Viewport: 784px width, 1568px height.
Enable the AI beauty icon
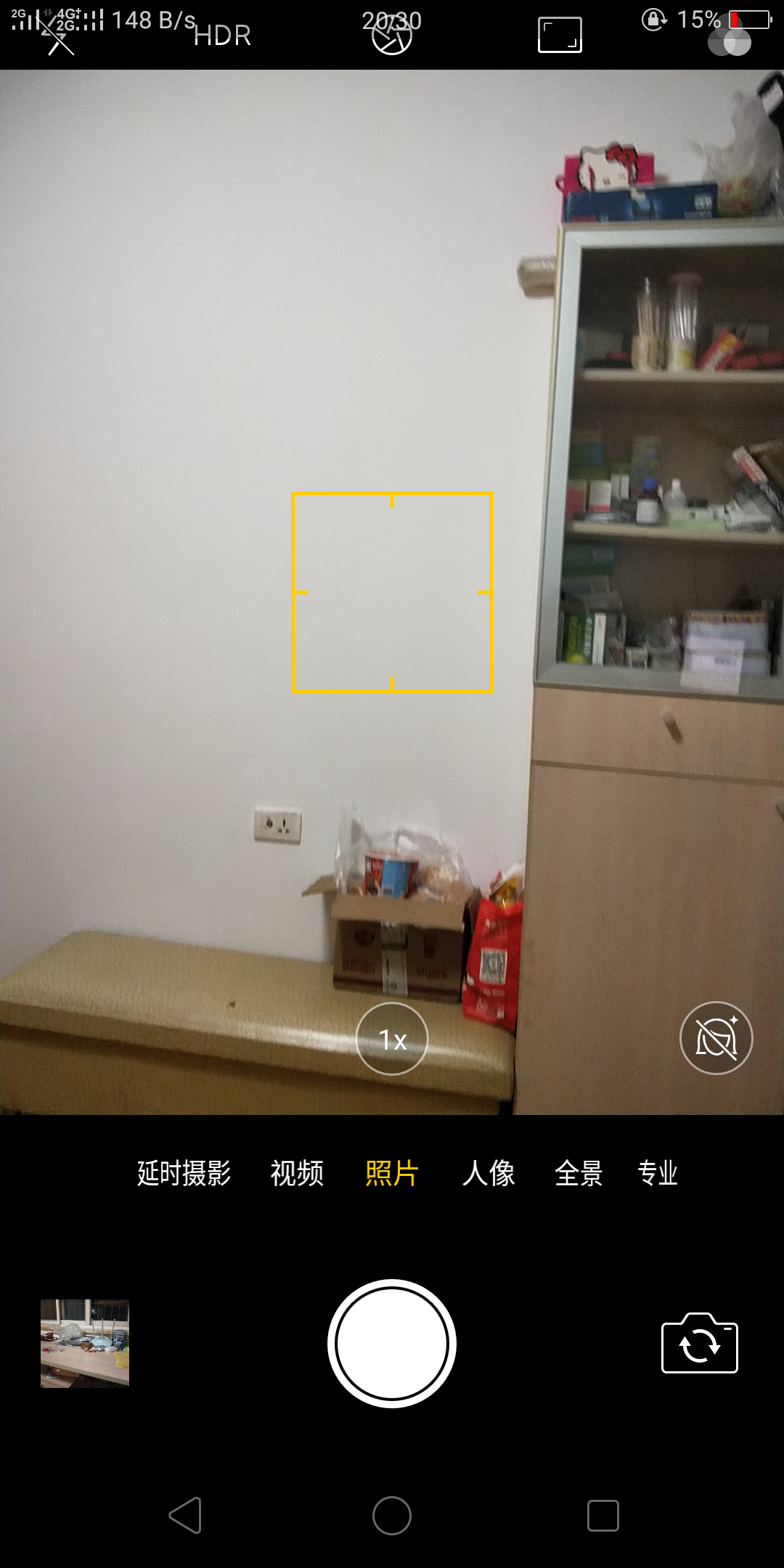716,1038
